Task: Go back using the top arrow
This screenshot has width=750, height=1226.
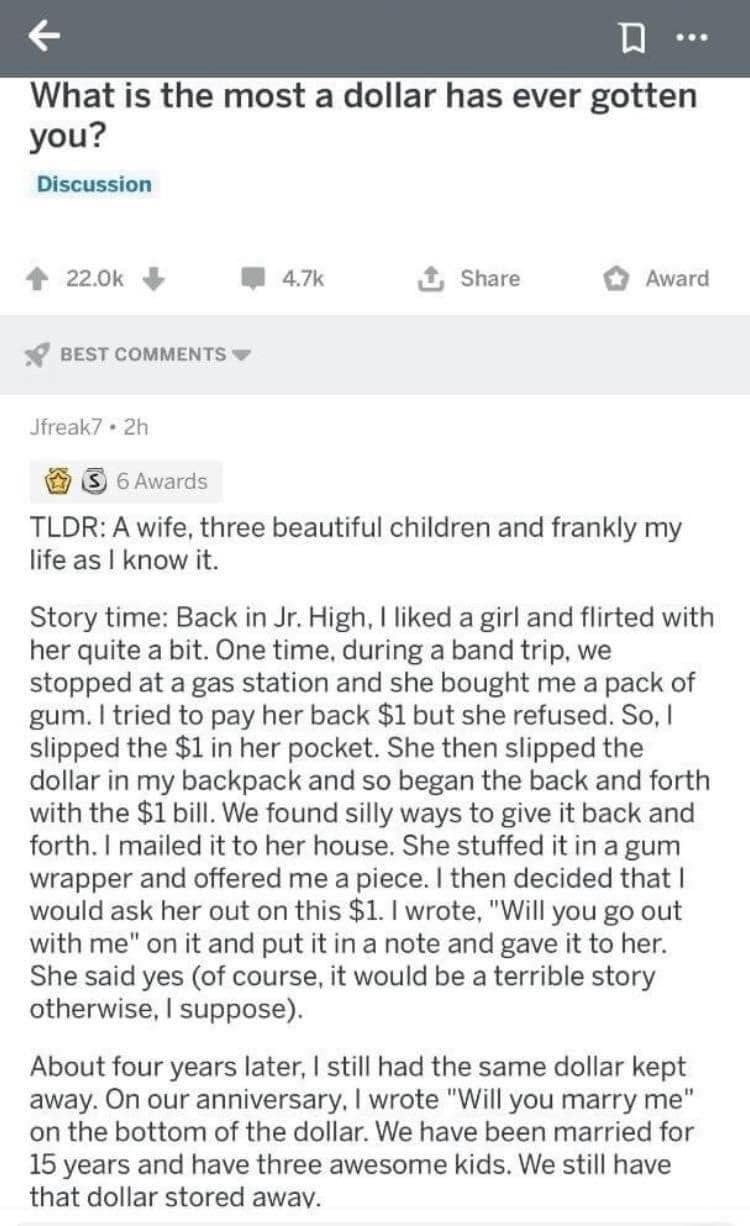Action: pyautogui.click(x=43, y=37)
